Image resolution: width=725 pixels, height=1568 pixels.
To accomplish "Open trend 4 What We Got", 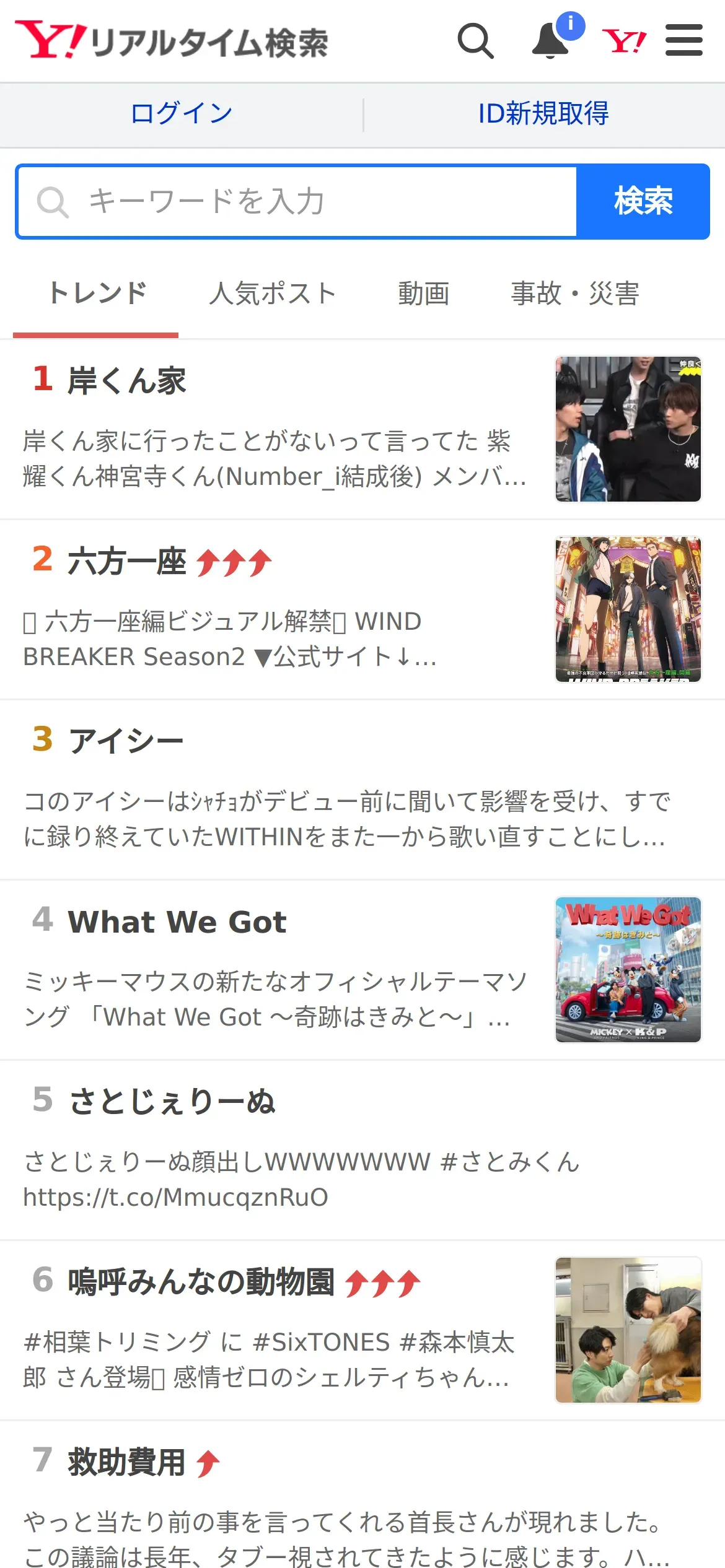I will 177,922.
